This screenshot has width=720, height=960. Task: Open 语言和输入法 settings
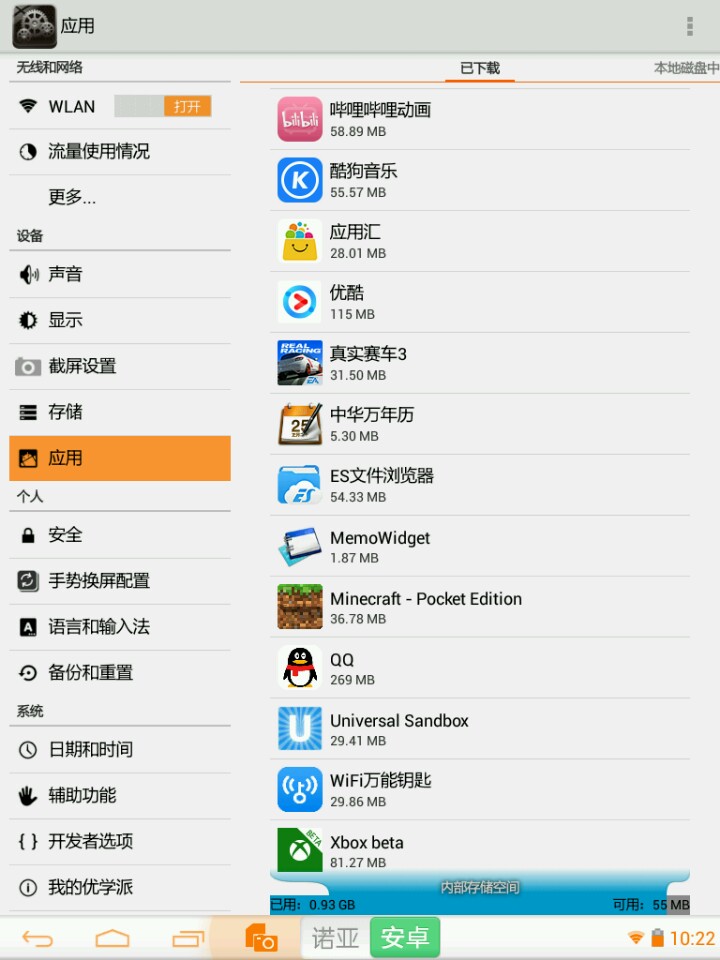(120, 627)
